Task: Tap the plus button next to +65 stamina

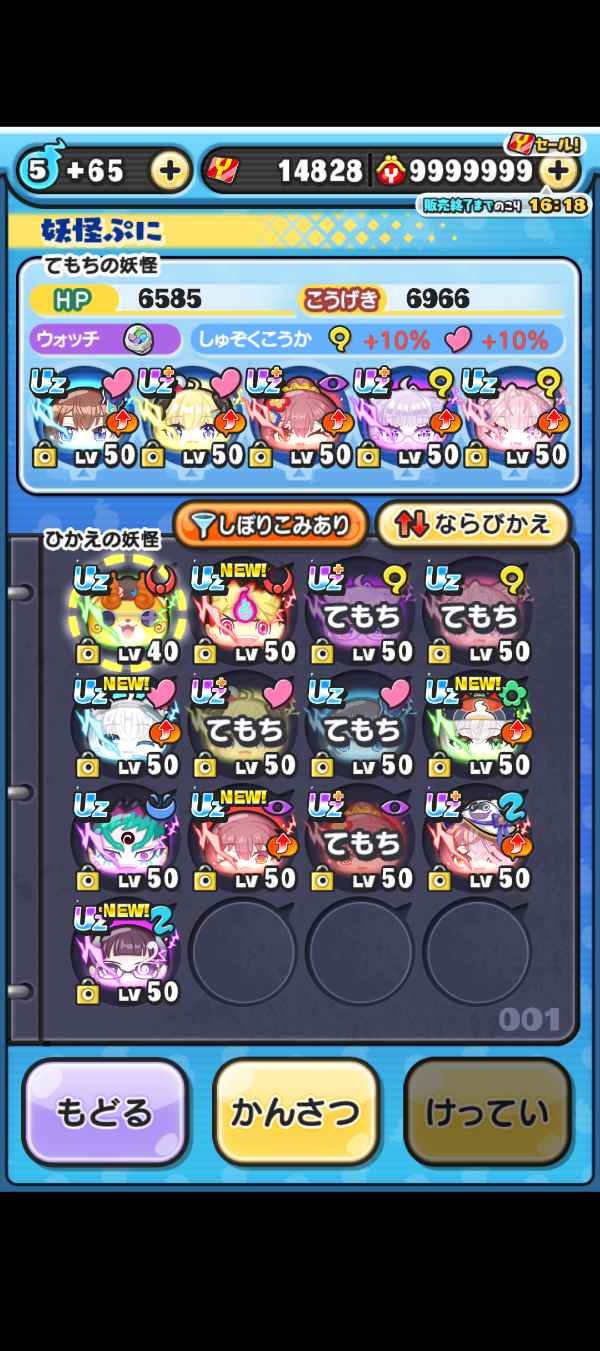Action: 170,171
